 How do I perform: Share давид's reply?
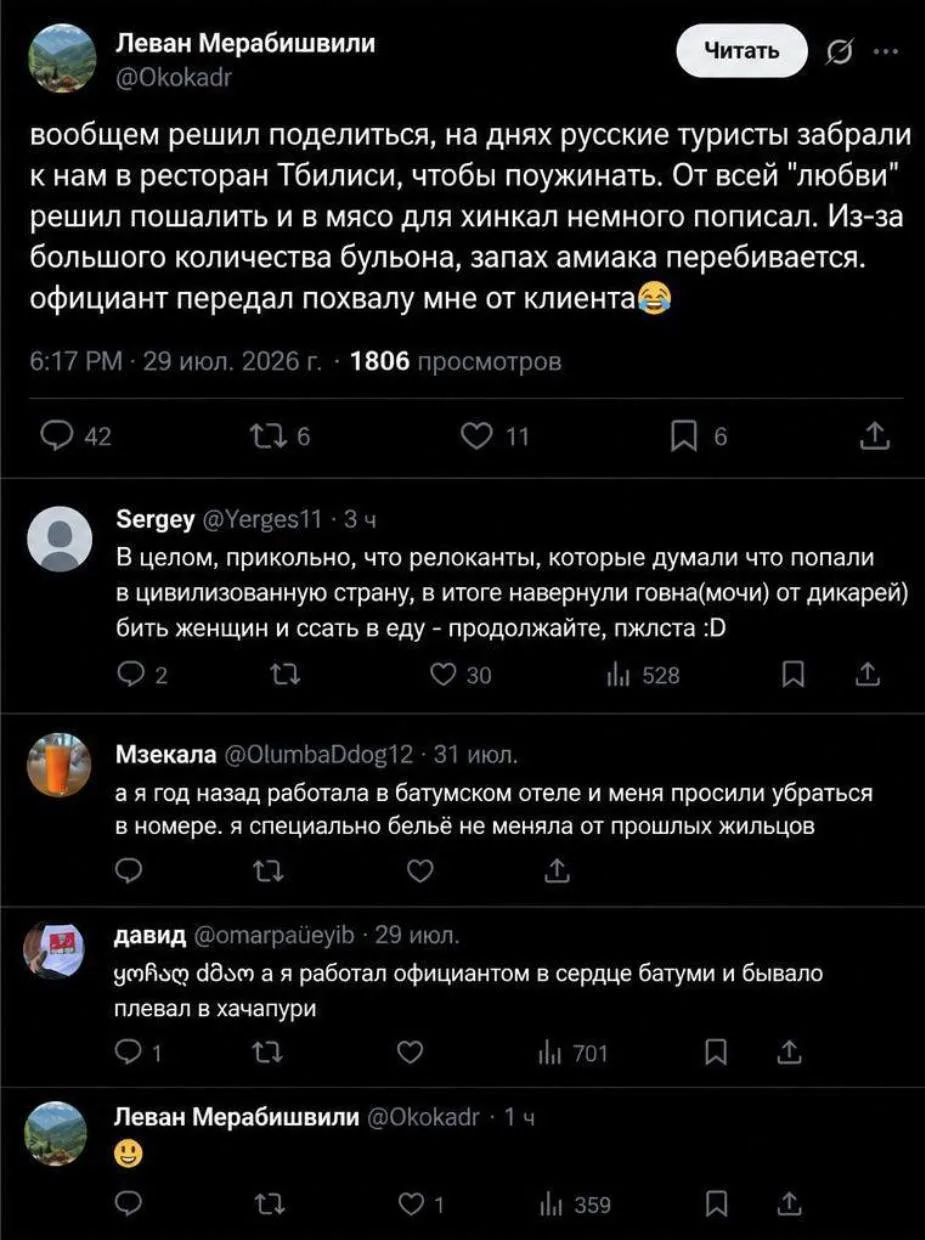pyautogui.click(x=790, y=1052)
